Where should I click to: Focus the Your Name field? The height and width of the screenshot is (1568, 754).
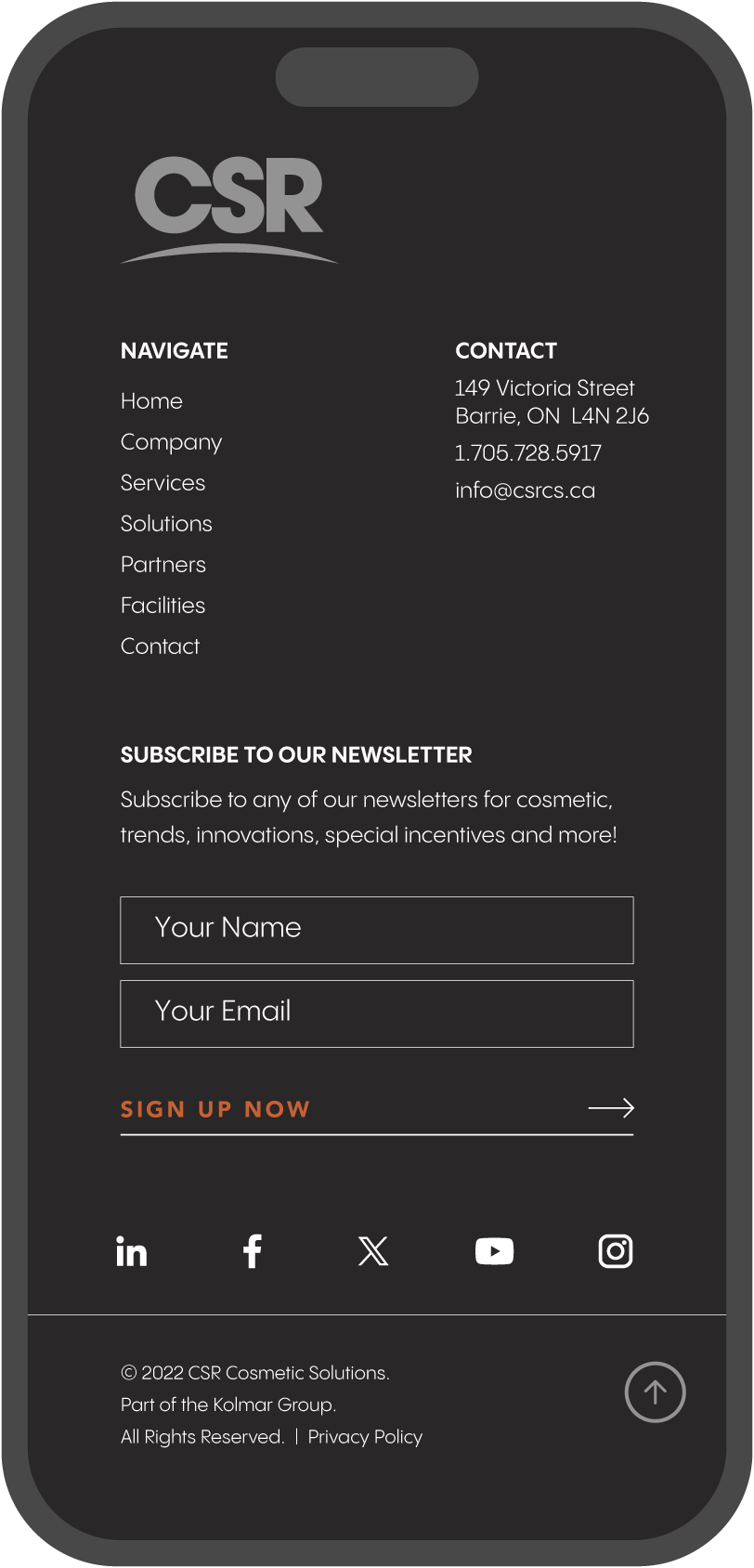[376, 930]
